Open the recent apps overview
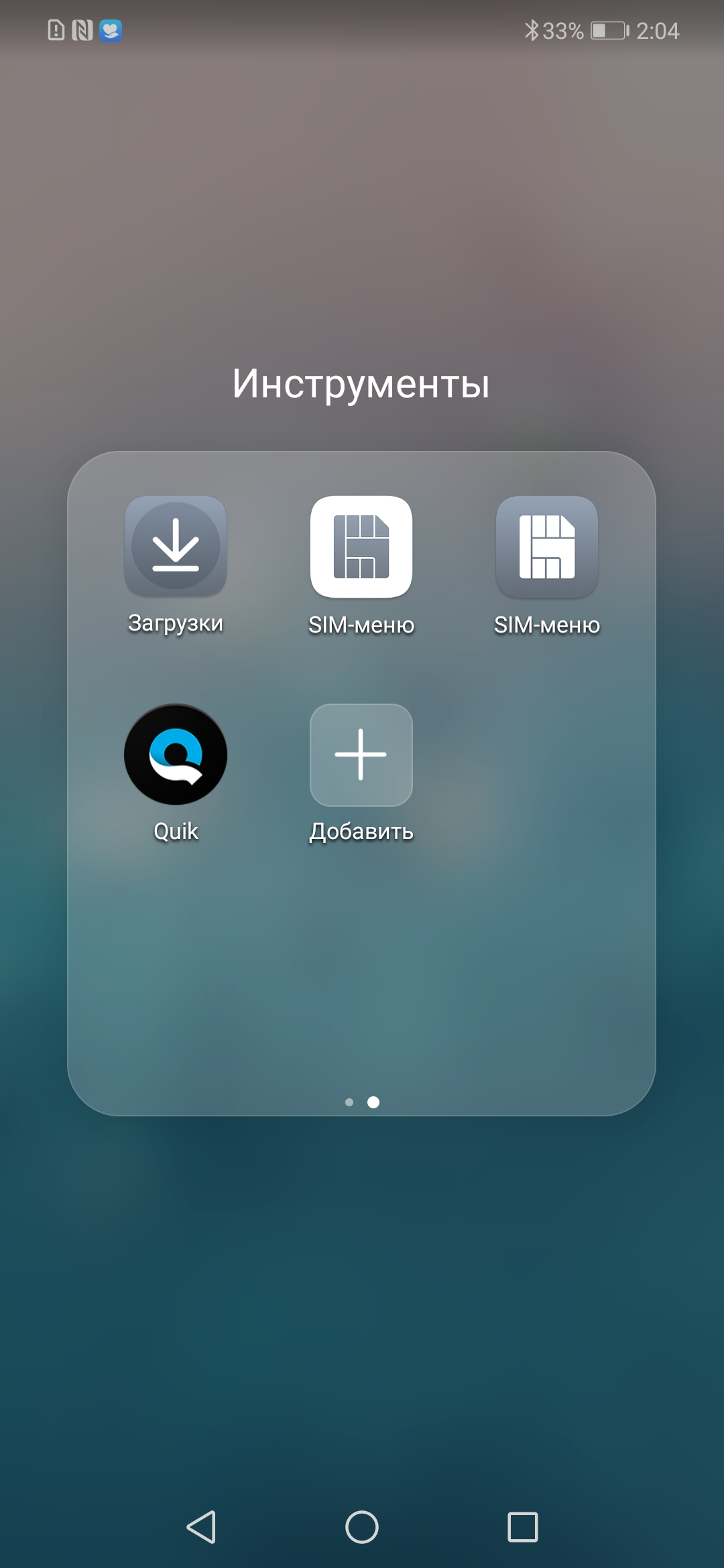724x1568 pixels. click(x=523, y=1527)
